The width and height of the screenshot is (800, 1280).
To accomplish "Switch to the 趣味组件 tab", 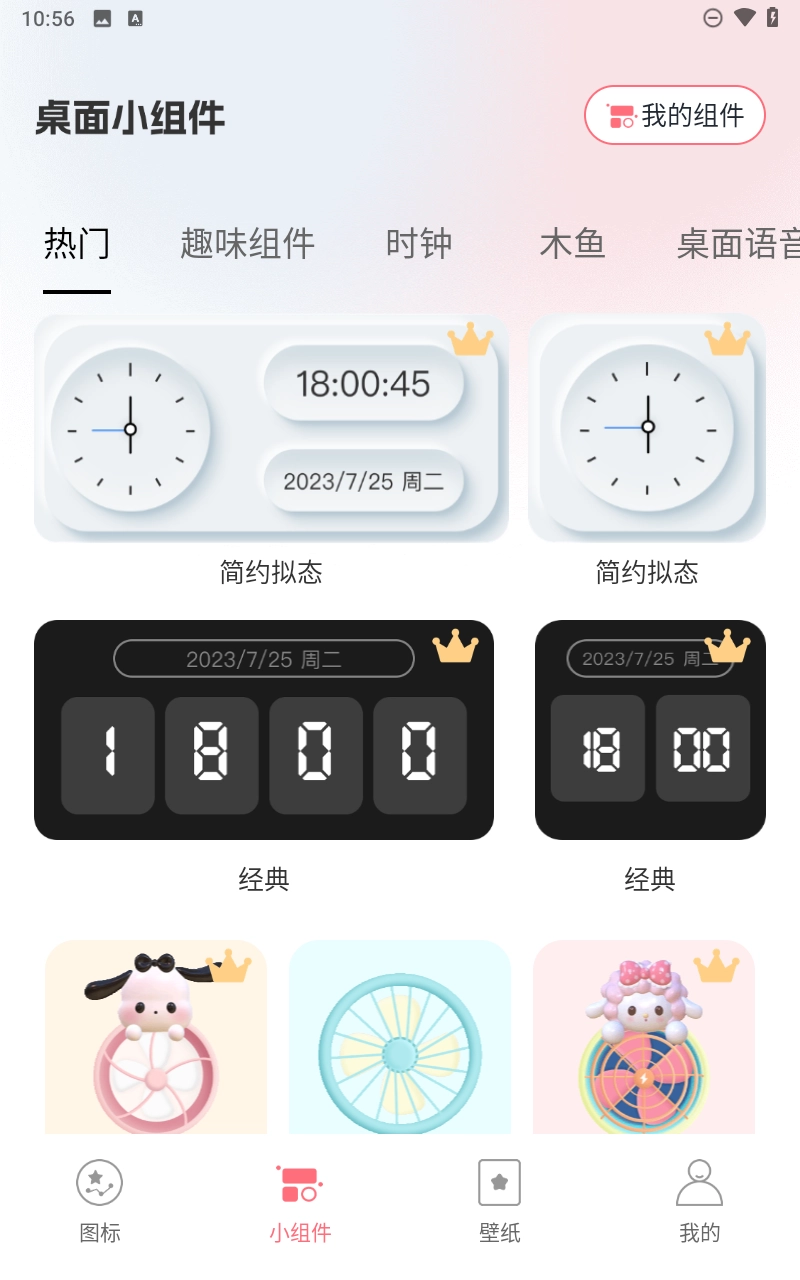I will point(247,244).
